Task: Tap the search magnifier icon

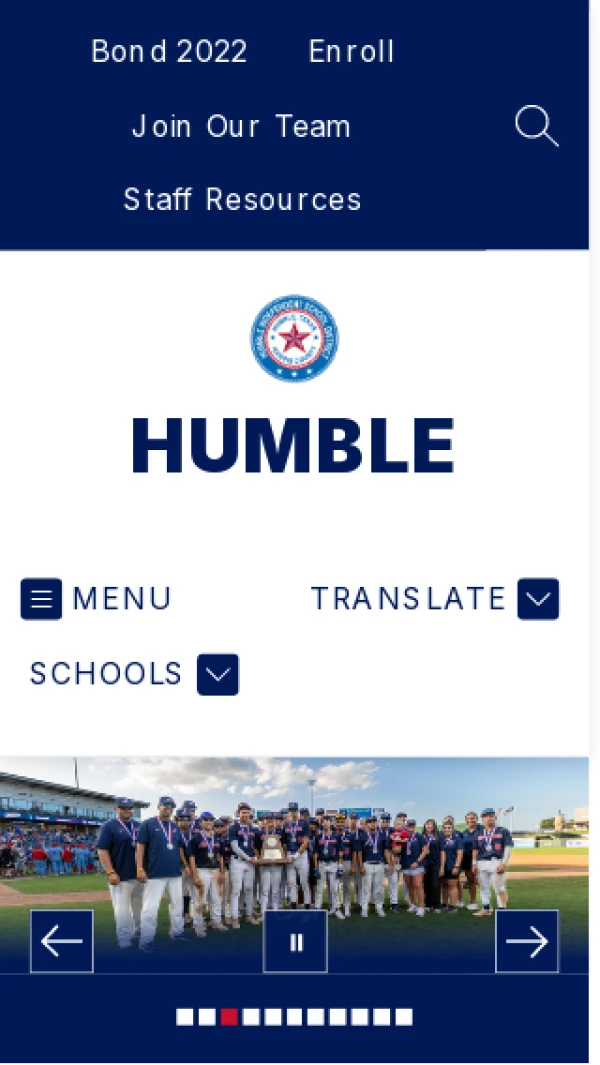Action: tap(536, 127)
